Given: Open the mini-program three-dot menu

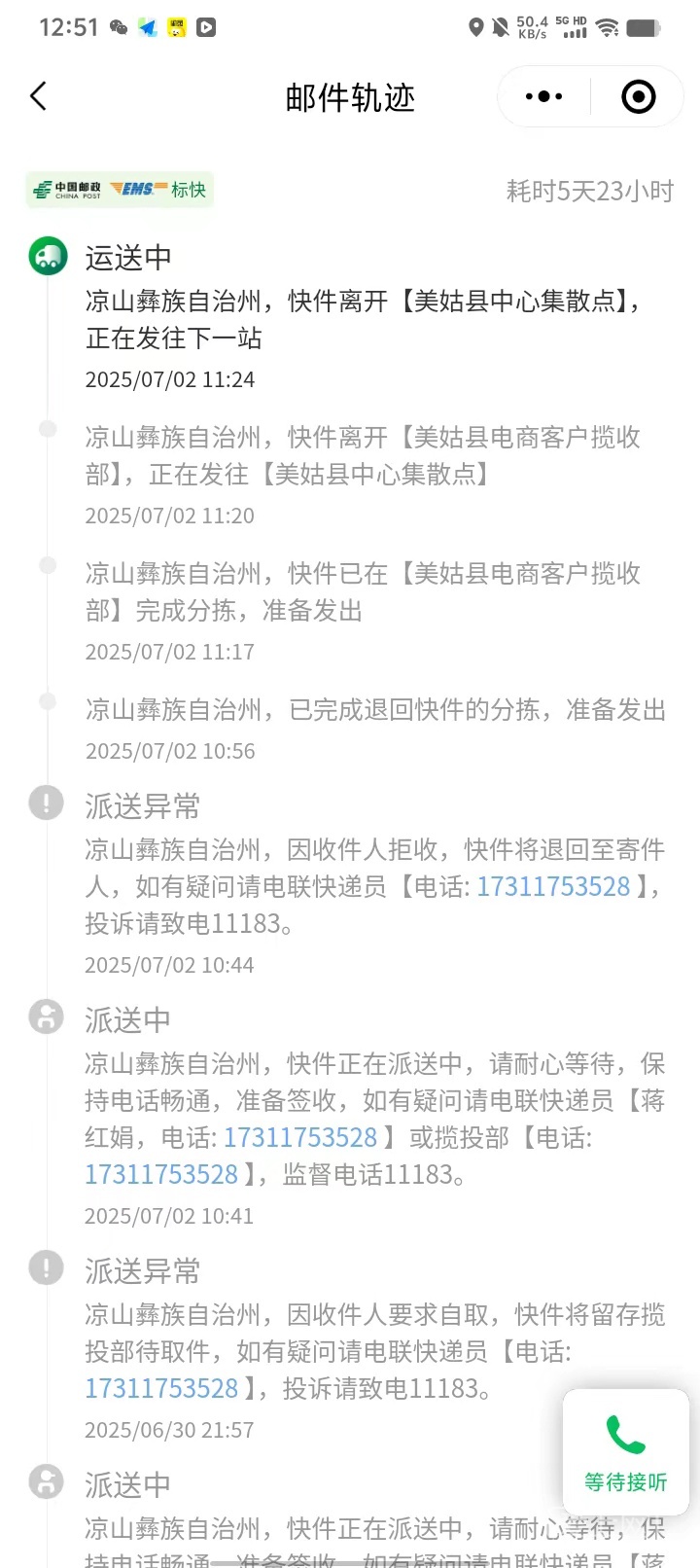Looking at the screenshot, I should pyautogui.click(x=543, y=96).
